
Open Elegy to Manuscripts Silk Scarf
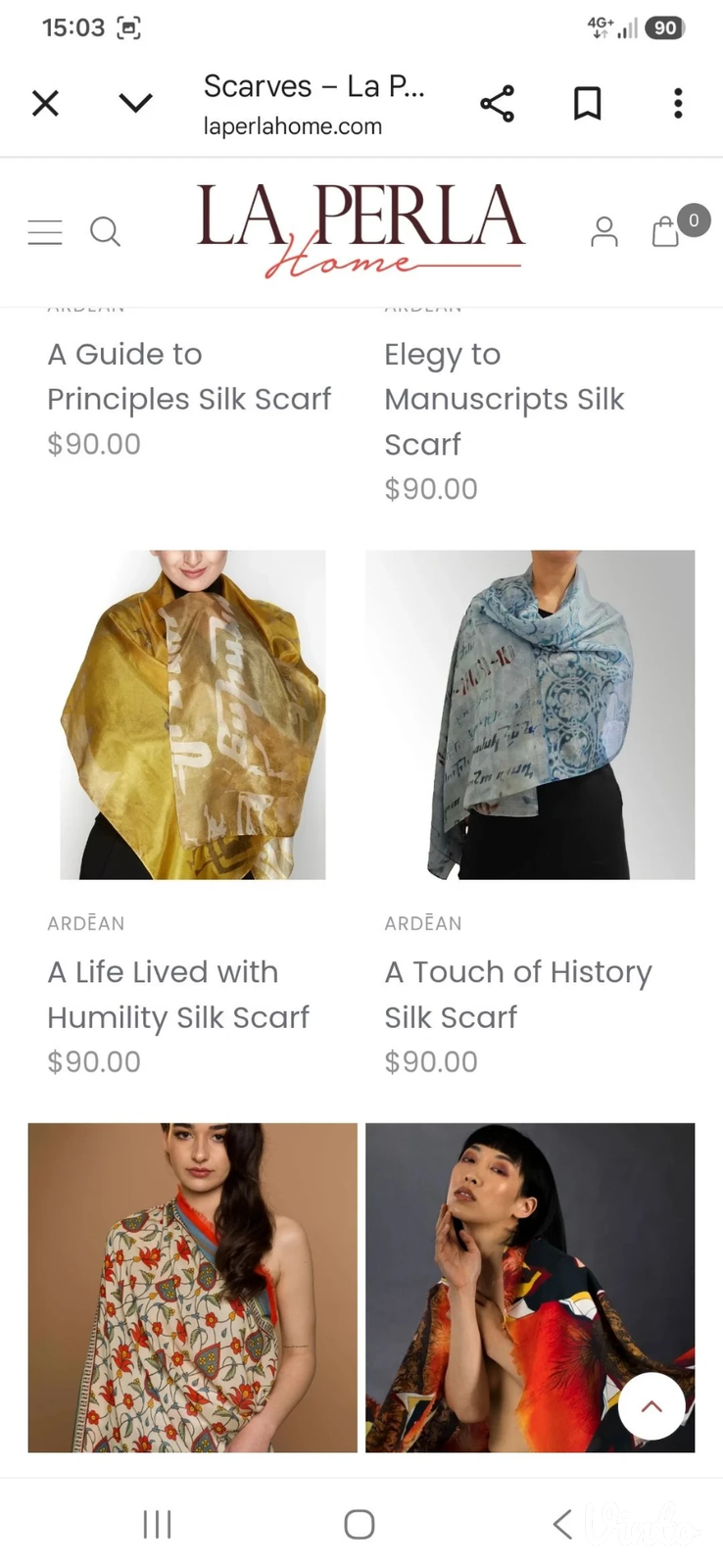pos(505,399)
